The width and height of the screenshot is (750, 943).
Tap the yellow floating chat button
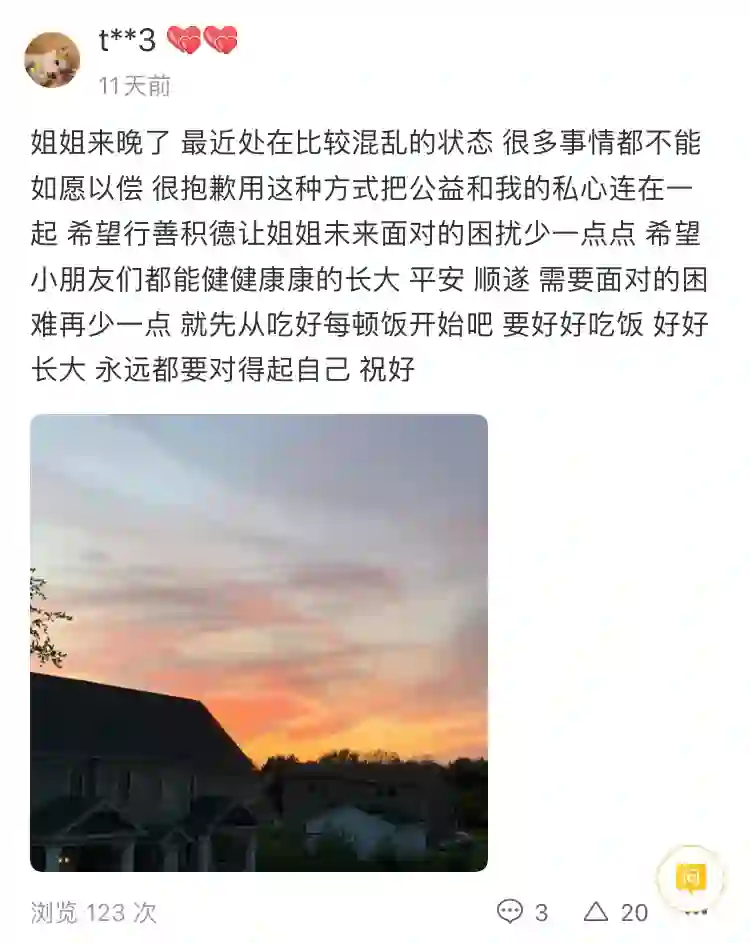pos(690,877)
